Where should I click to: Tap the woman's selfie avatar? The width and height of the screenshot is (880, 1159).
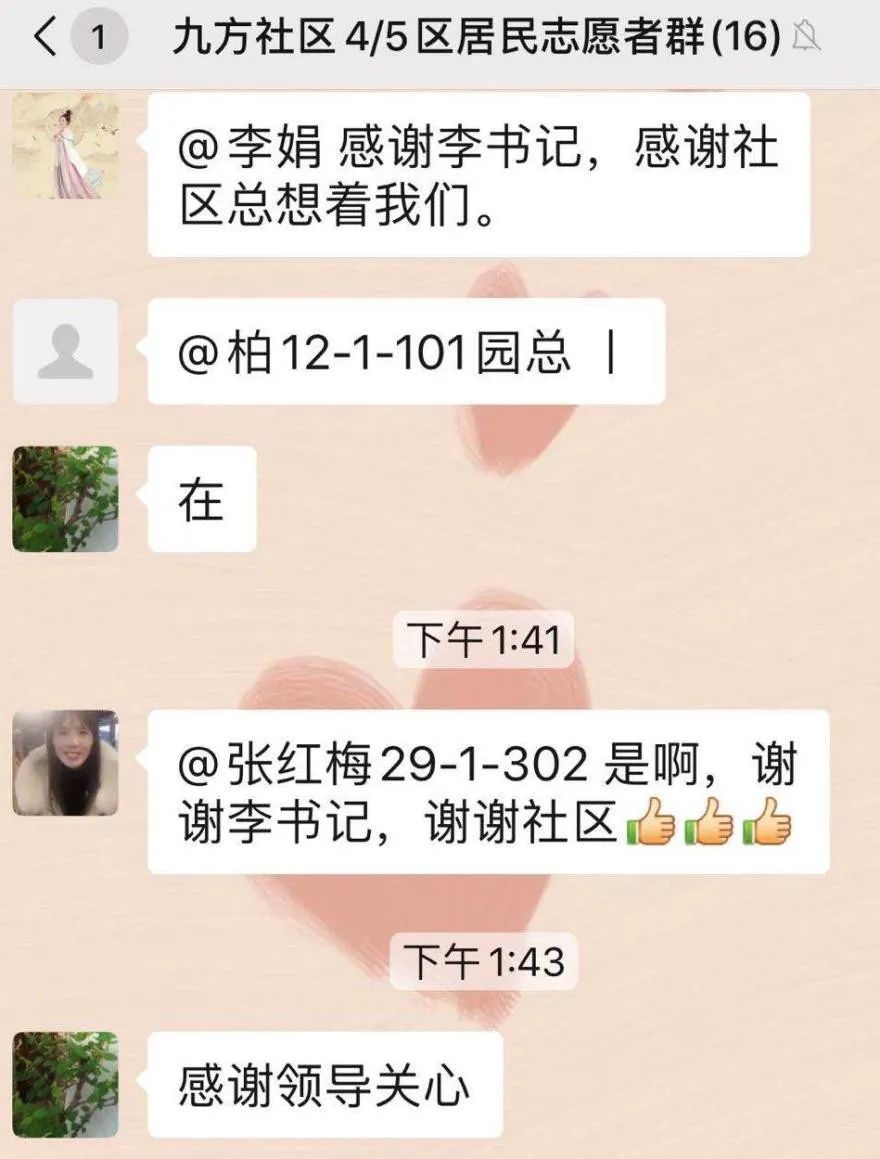[x=63, y=762]
